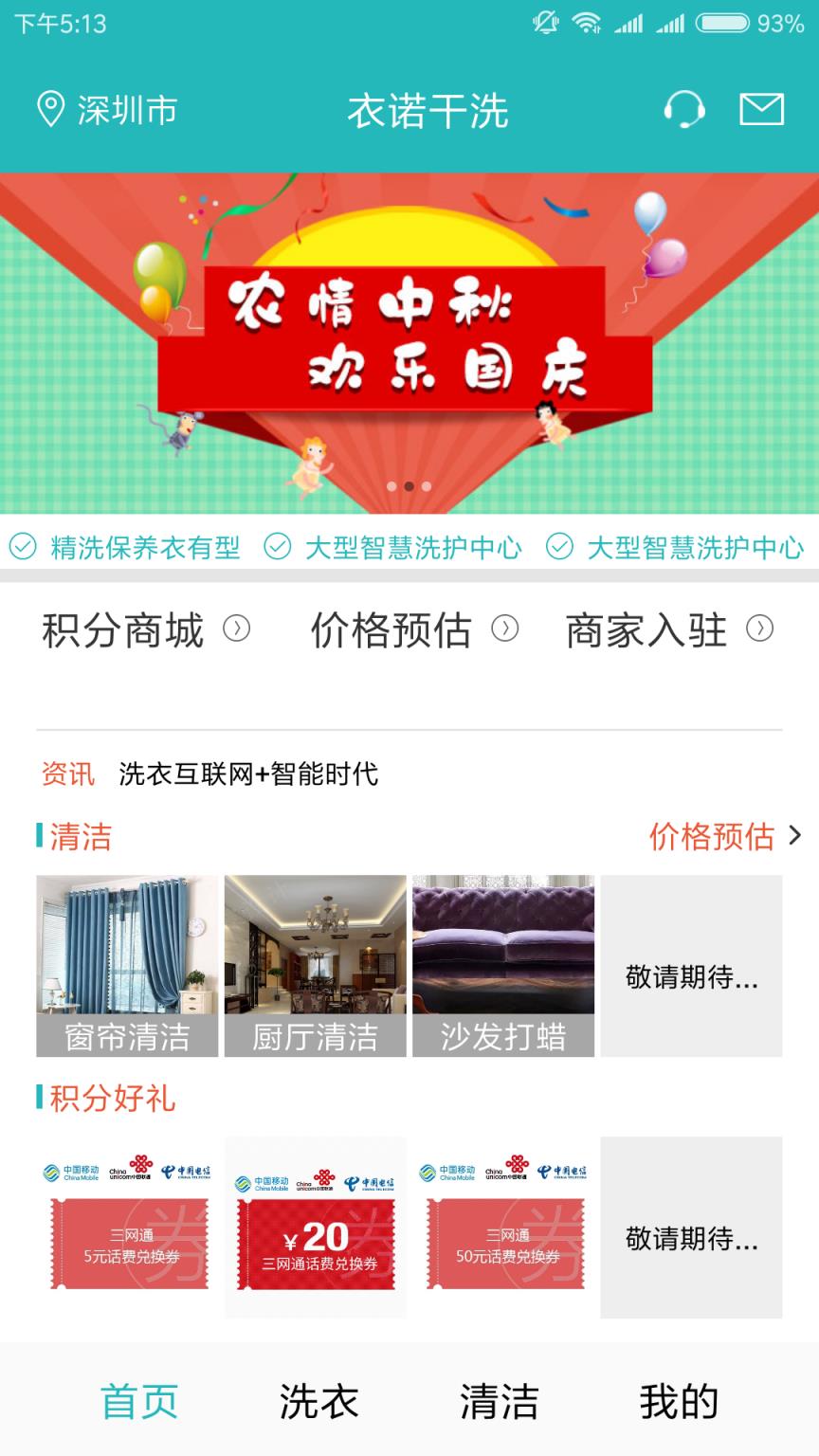Select the middle 大型智慧洗护中心 badge
Viewport: 819px width, 1456px height.
click(x=415, y=548)
